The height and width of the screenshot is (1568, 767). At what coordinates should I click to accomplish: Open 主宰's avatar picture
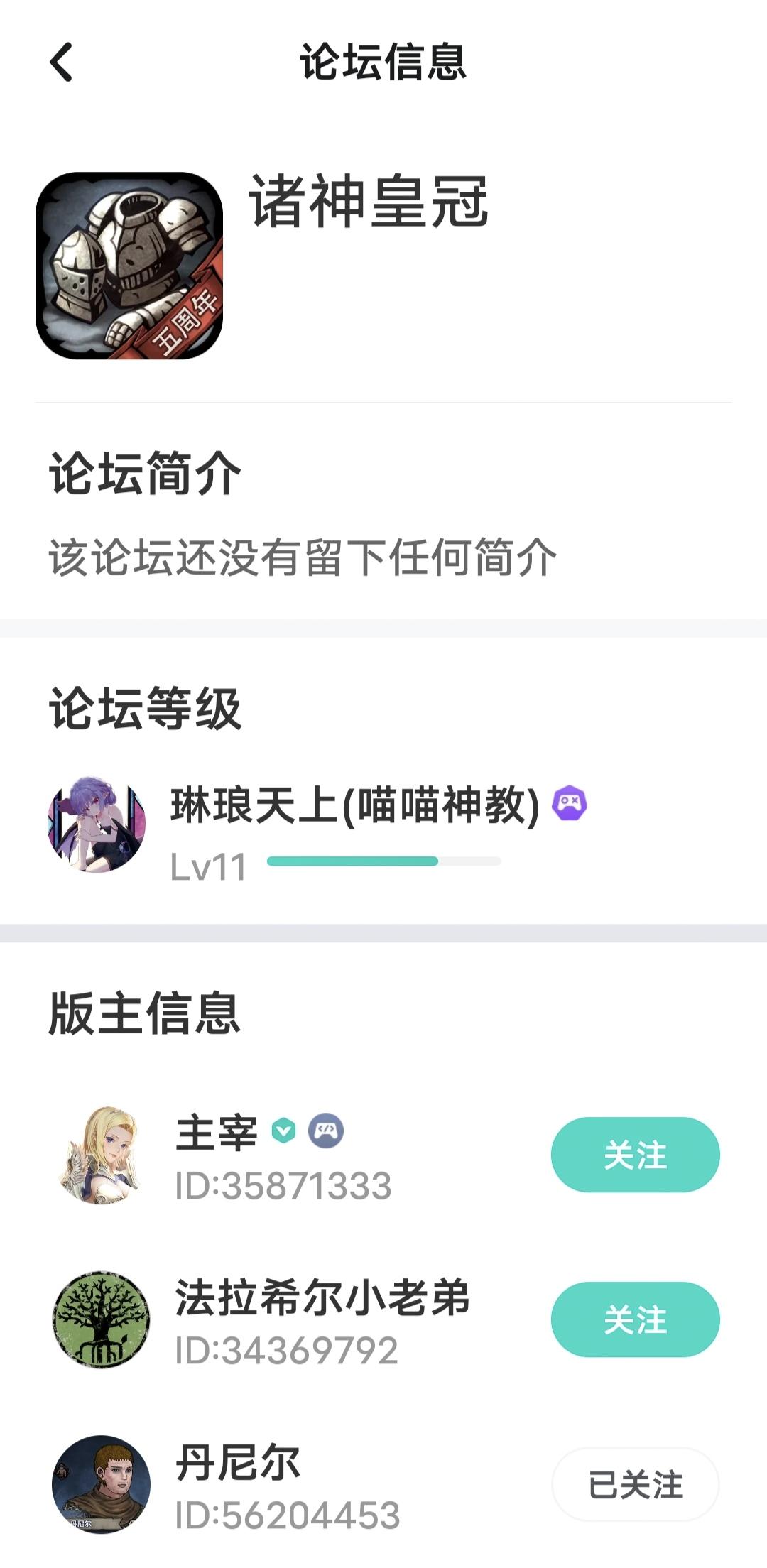(x=101, y=1155)
